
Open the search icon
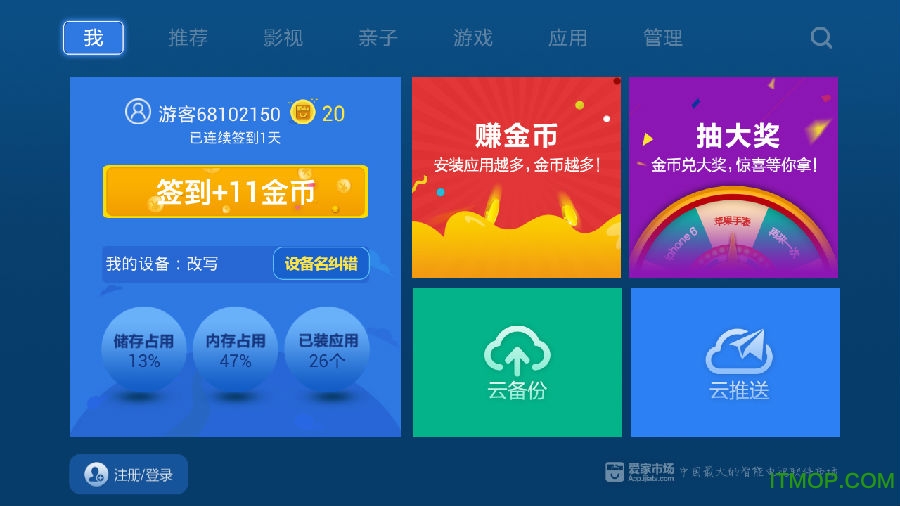tap(821, 38)
